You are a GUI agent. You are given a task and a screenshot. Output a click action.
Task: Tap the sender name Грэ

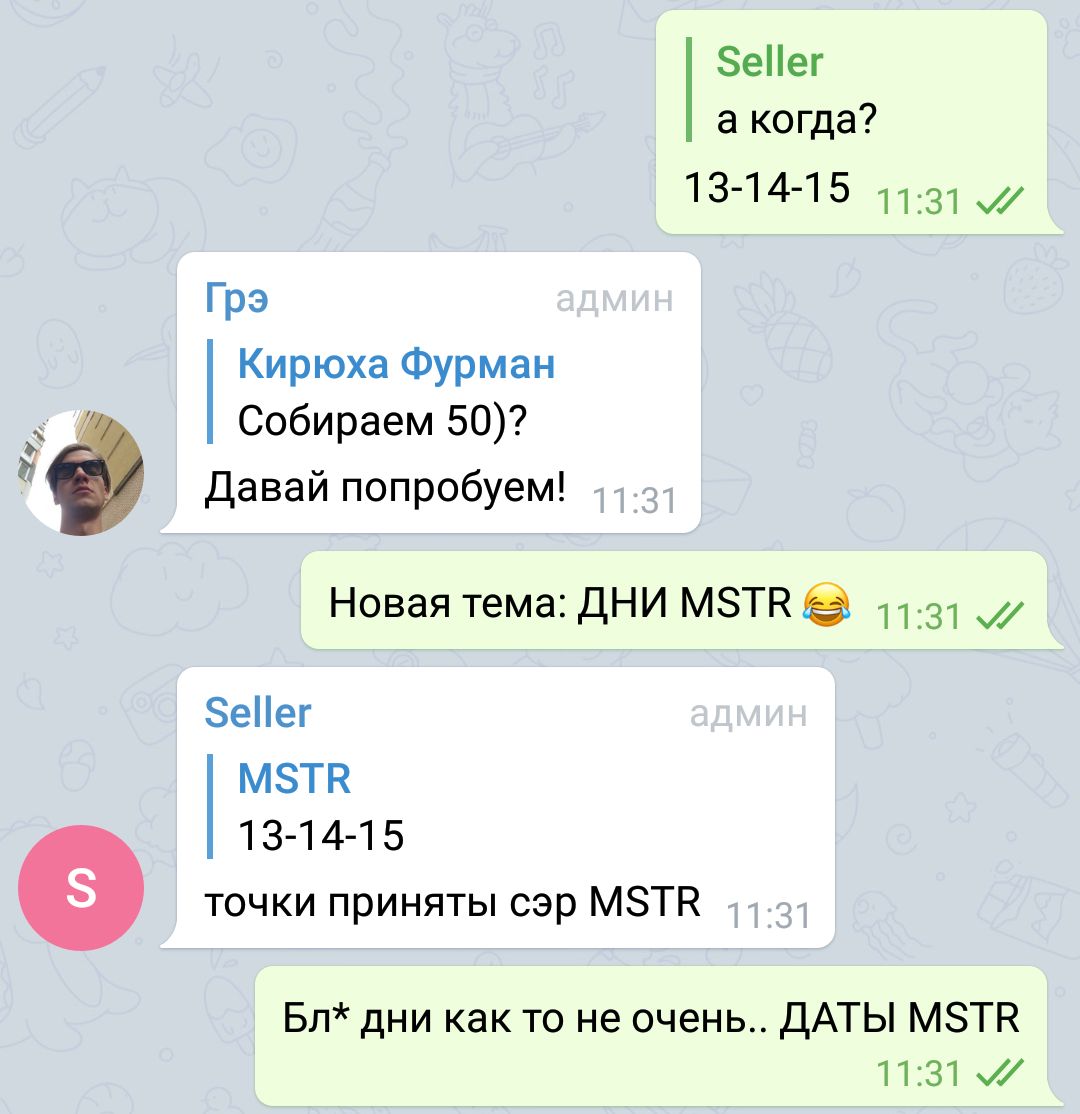click(237, 299)
